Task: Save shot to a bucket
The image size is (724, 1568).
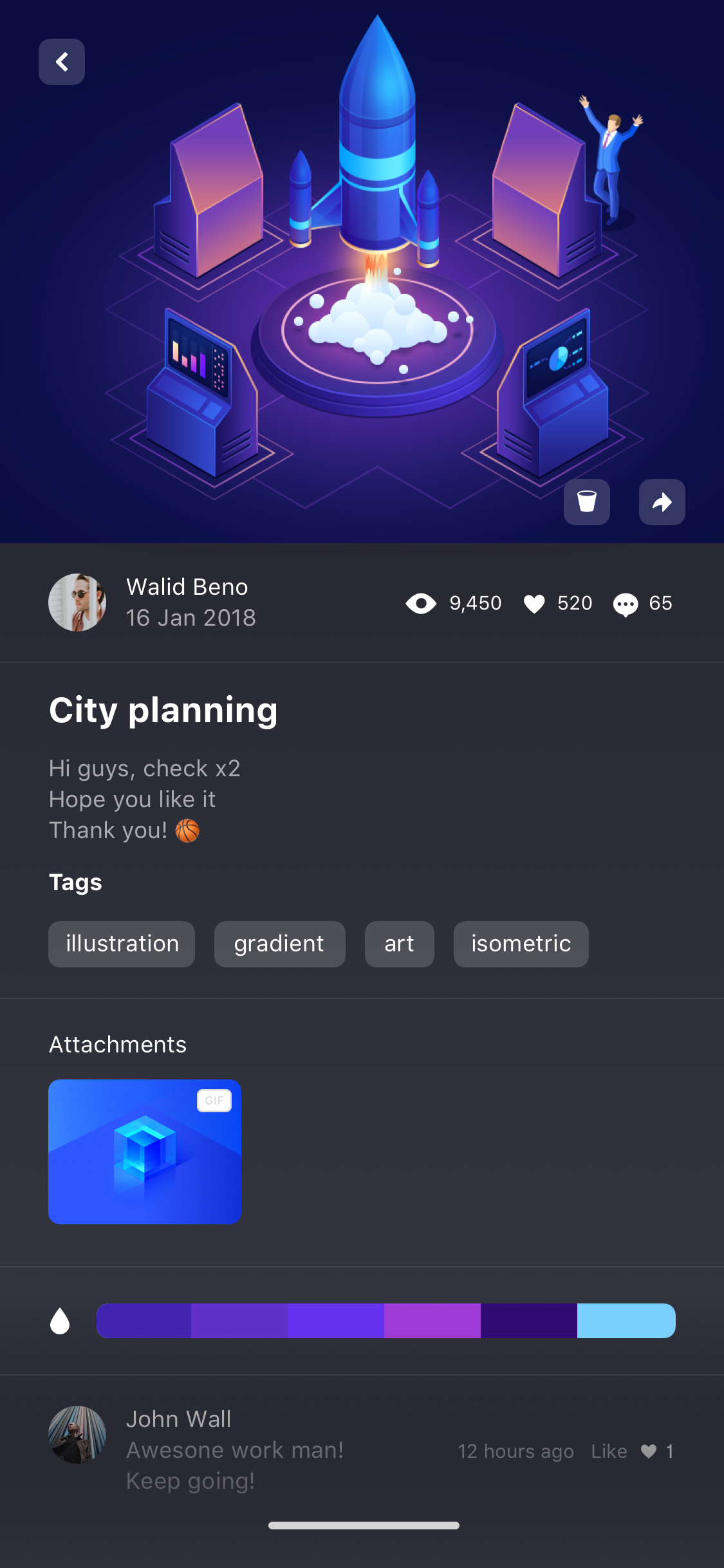Action: point(587,502)
